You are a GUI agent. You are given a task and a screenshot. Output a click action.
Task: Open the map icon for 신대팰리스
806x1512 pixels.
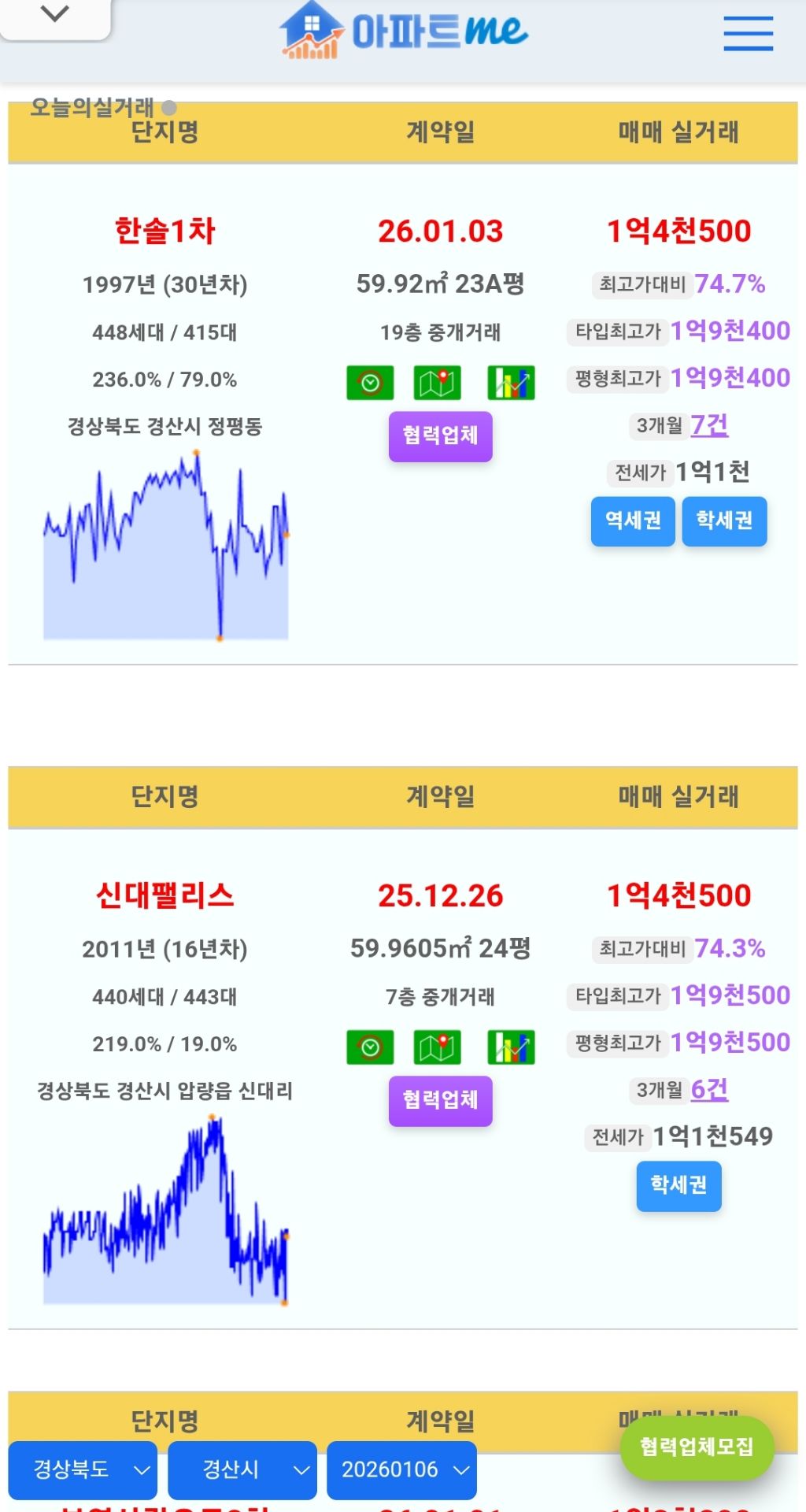click(x=438, y=1048)
